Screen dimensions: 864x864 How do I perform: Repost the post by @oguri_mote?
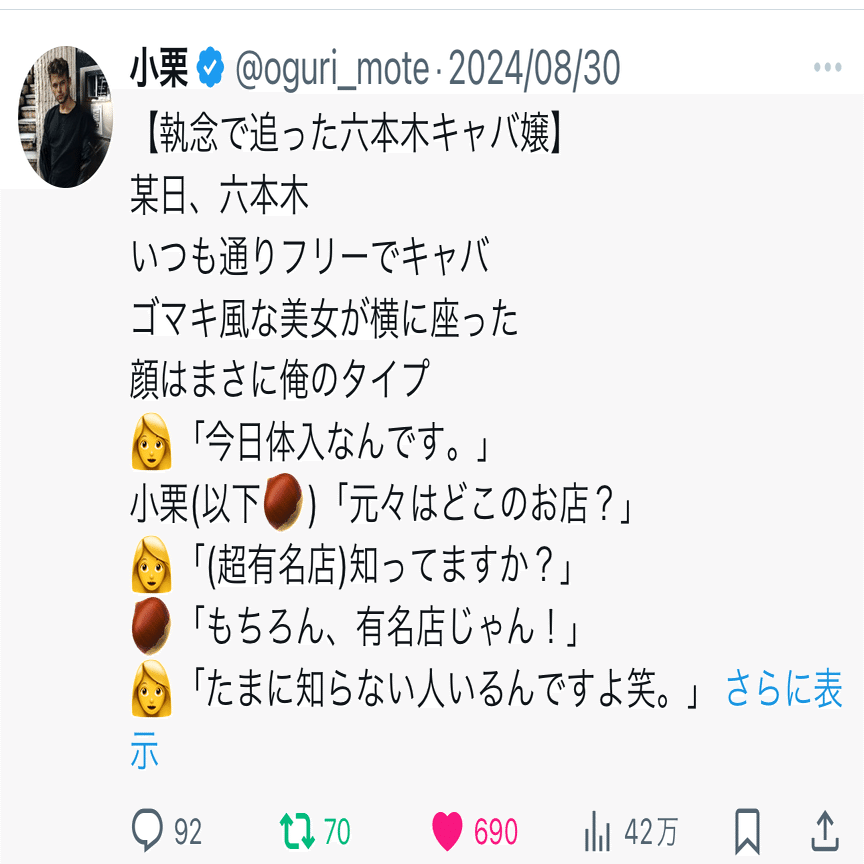coord(297,830)
